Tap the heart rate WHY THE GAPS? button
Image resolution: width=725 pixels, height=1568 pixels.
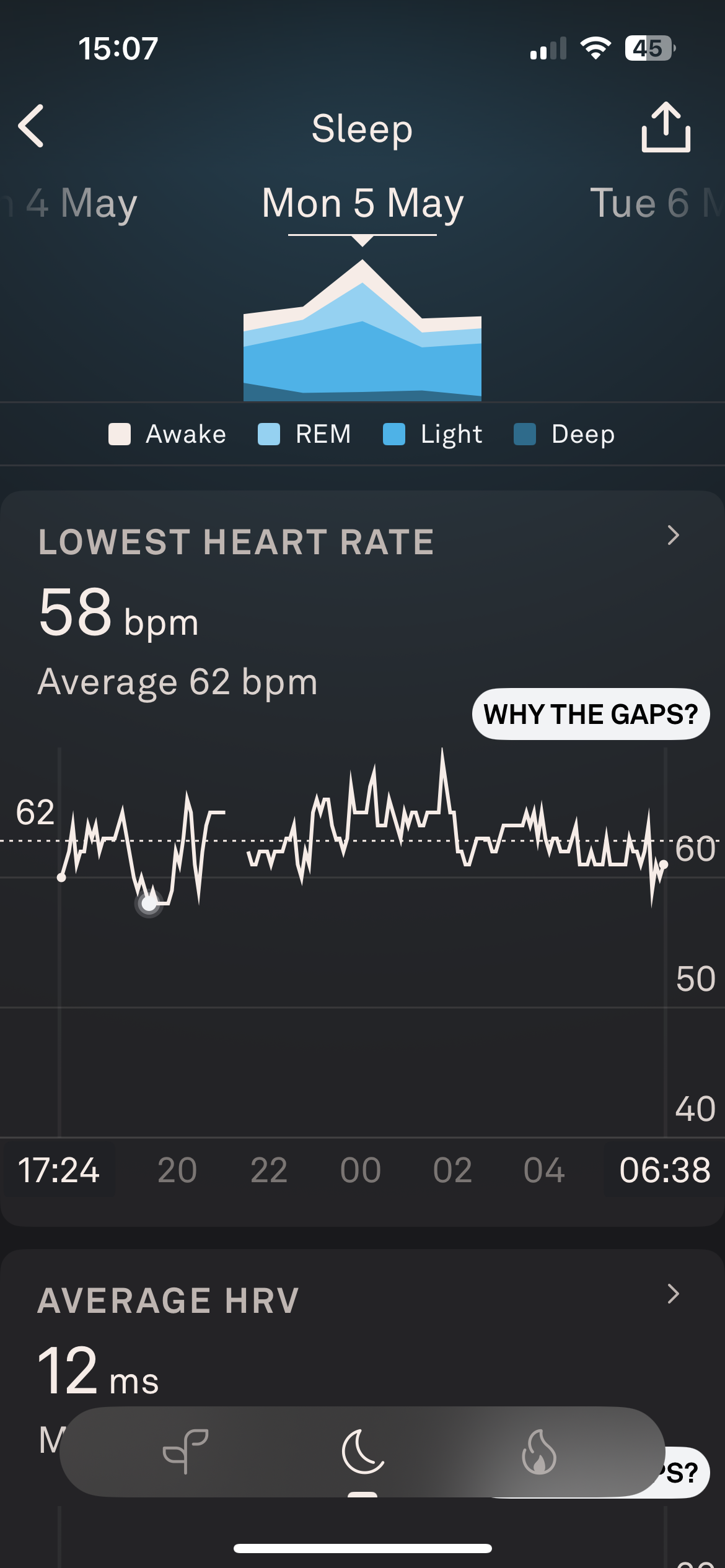click(x=591, y=714)
